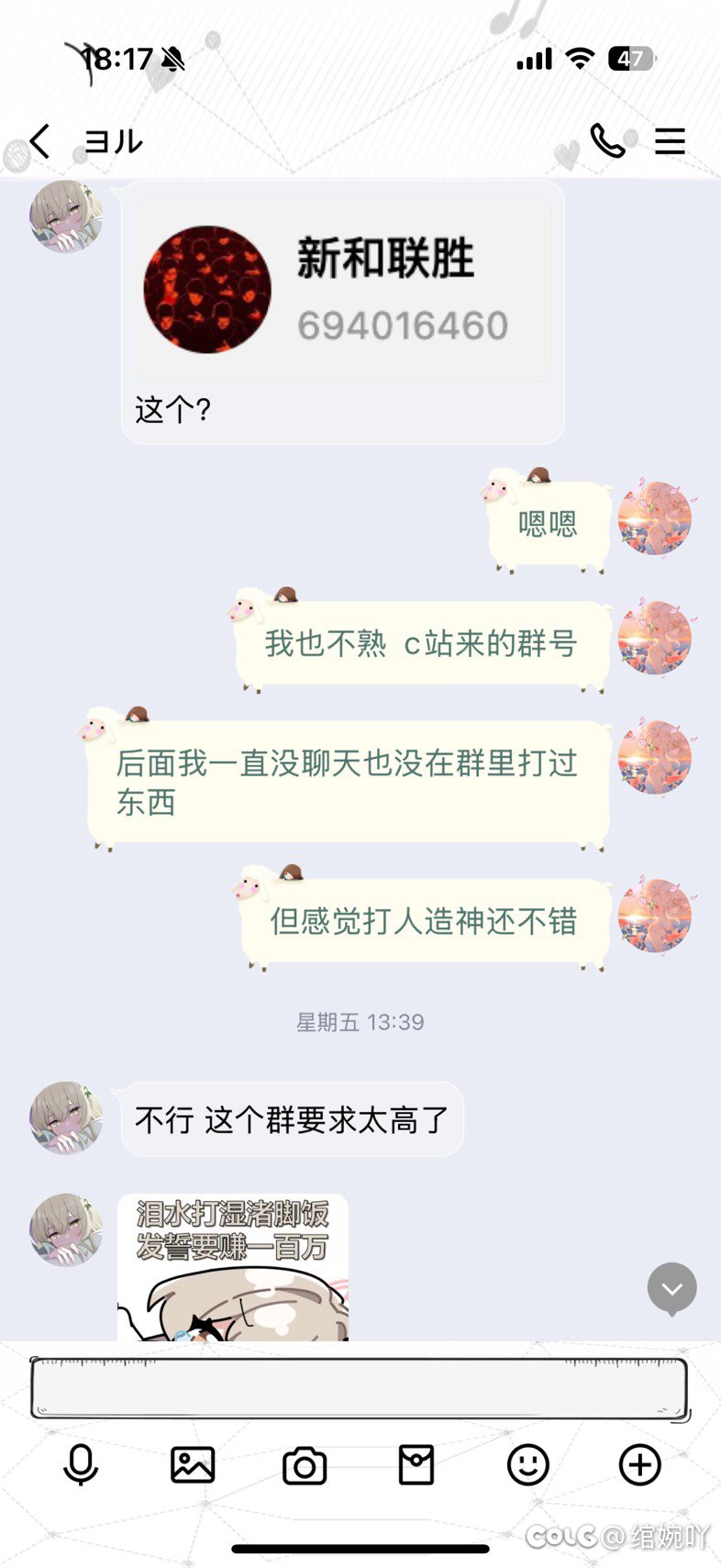Jump to latest messages with down arrow
The width and height of the screenshot is (721, 1568).
671,1288
